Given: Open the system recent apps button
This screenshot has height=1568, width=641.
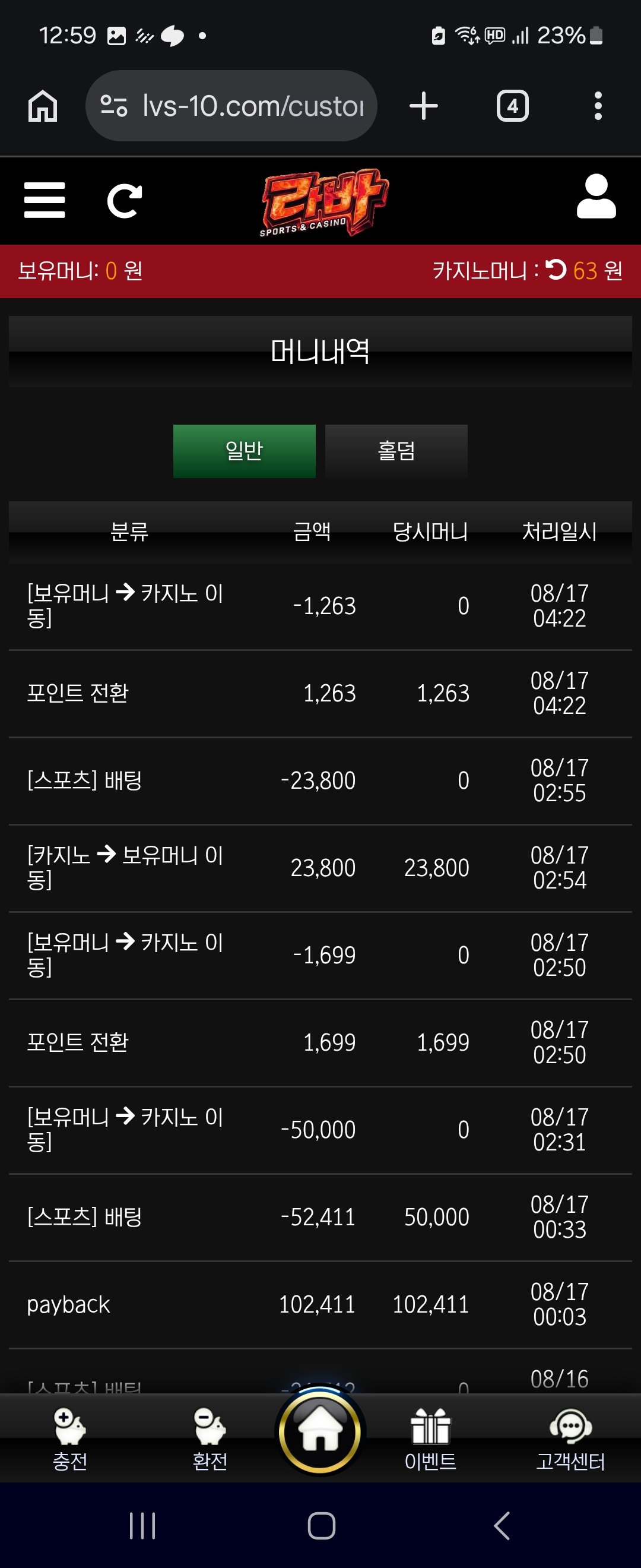Looking at the screenshot, I should 142,1525.
